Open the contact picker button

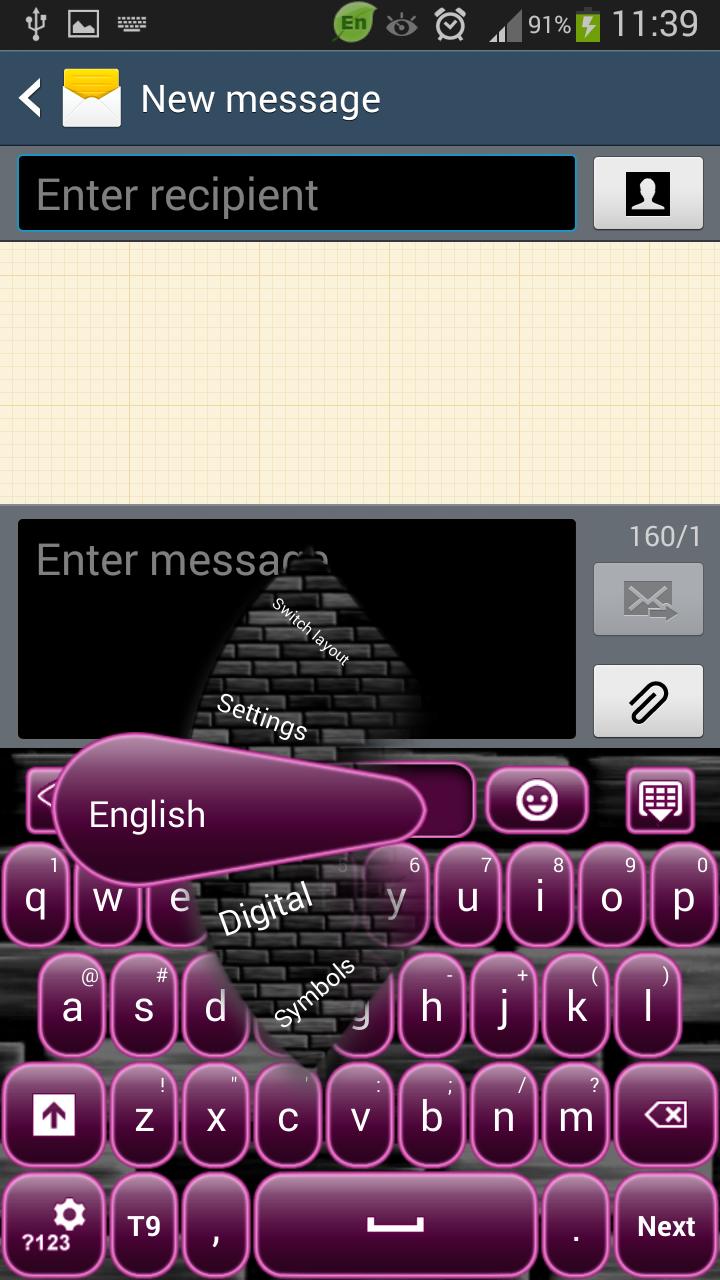click(647, 194)
